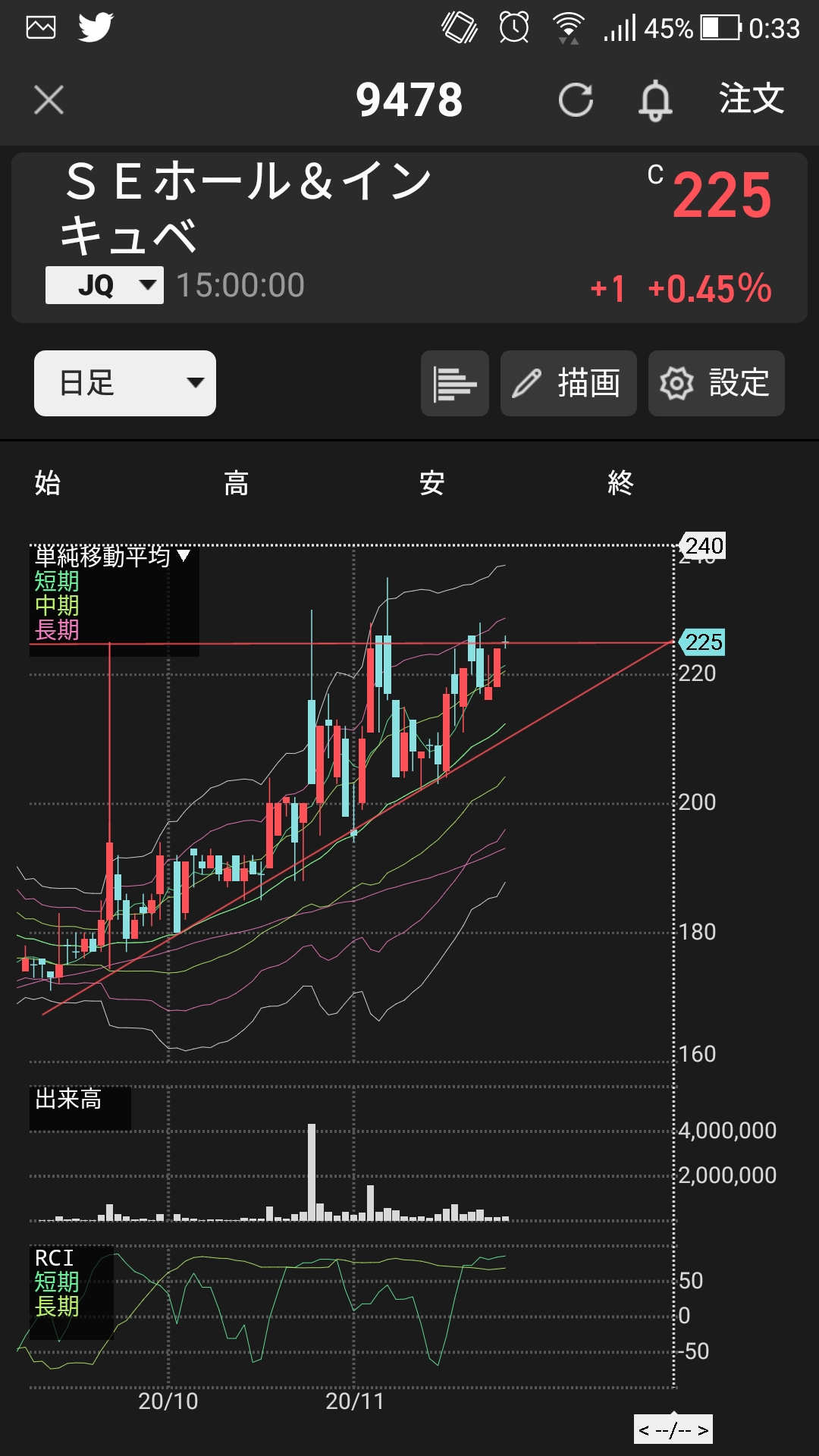
Task: Tap the date navigator arrows below chart
Action: 673,1430
